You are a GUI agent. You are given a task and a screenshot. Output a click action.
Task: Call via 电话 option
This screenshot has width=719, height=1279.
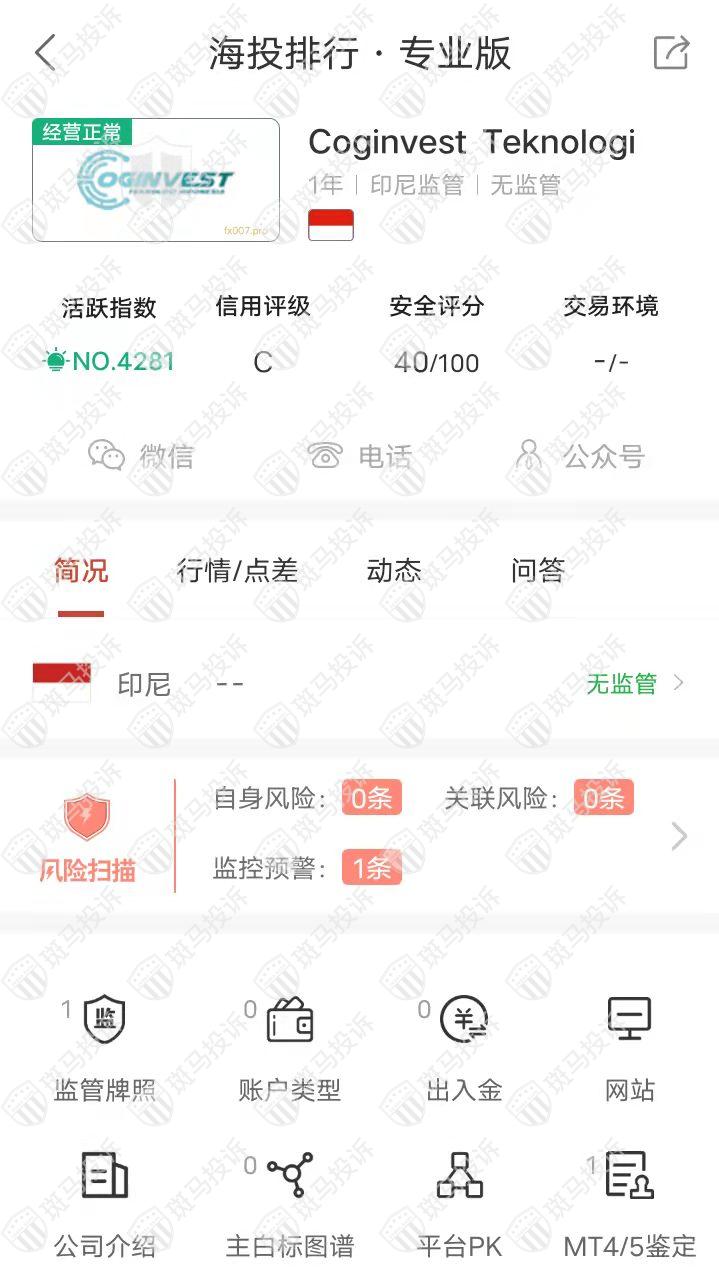coord(360,456)
